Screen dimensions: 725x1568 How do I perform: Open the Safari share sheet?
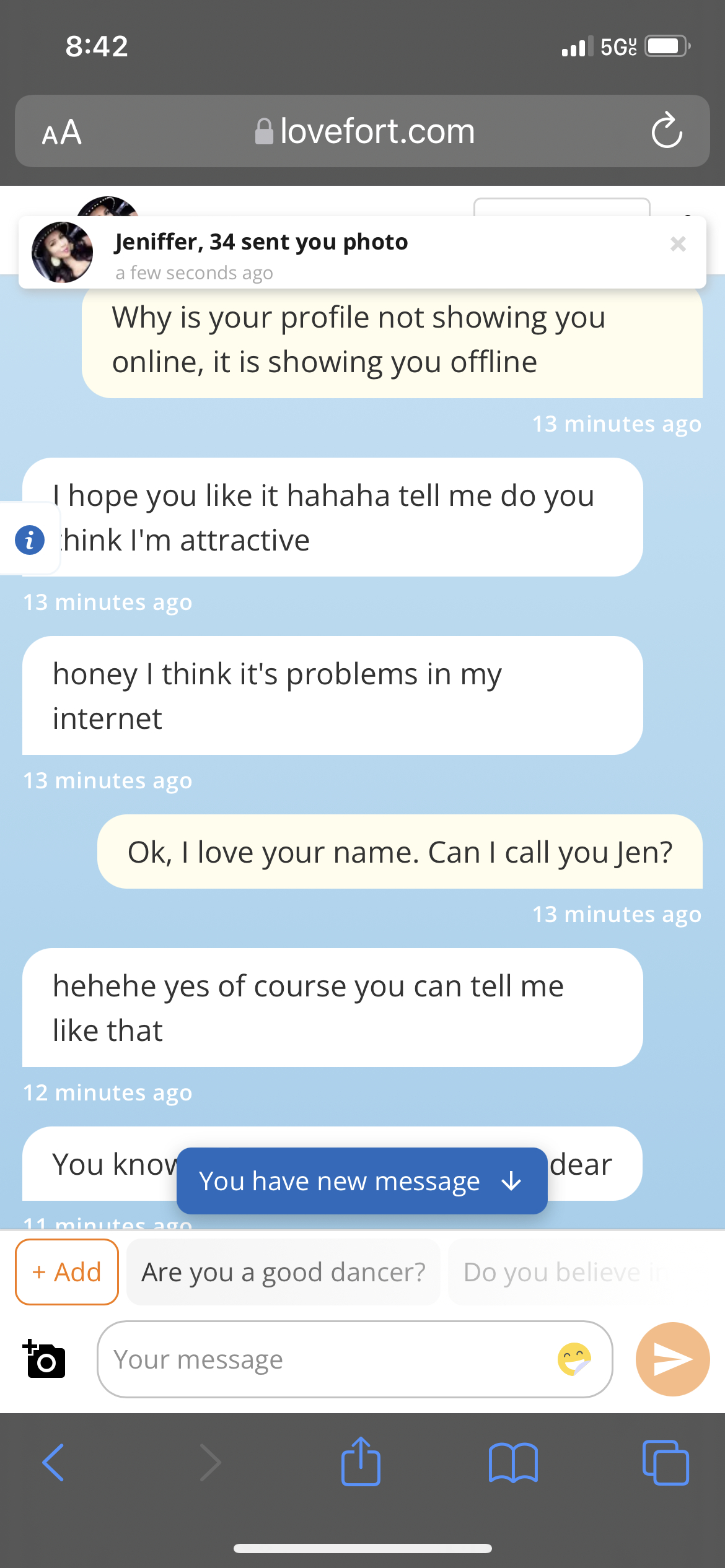pyautogui.click(x=361, y=1463)
